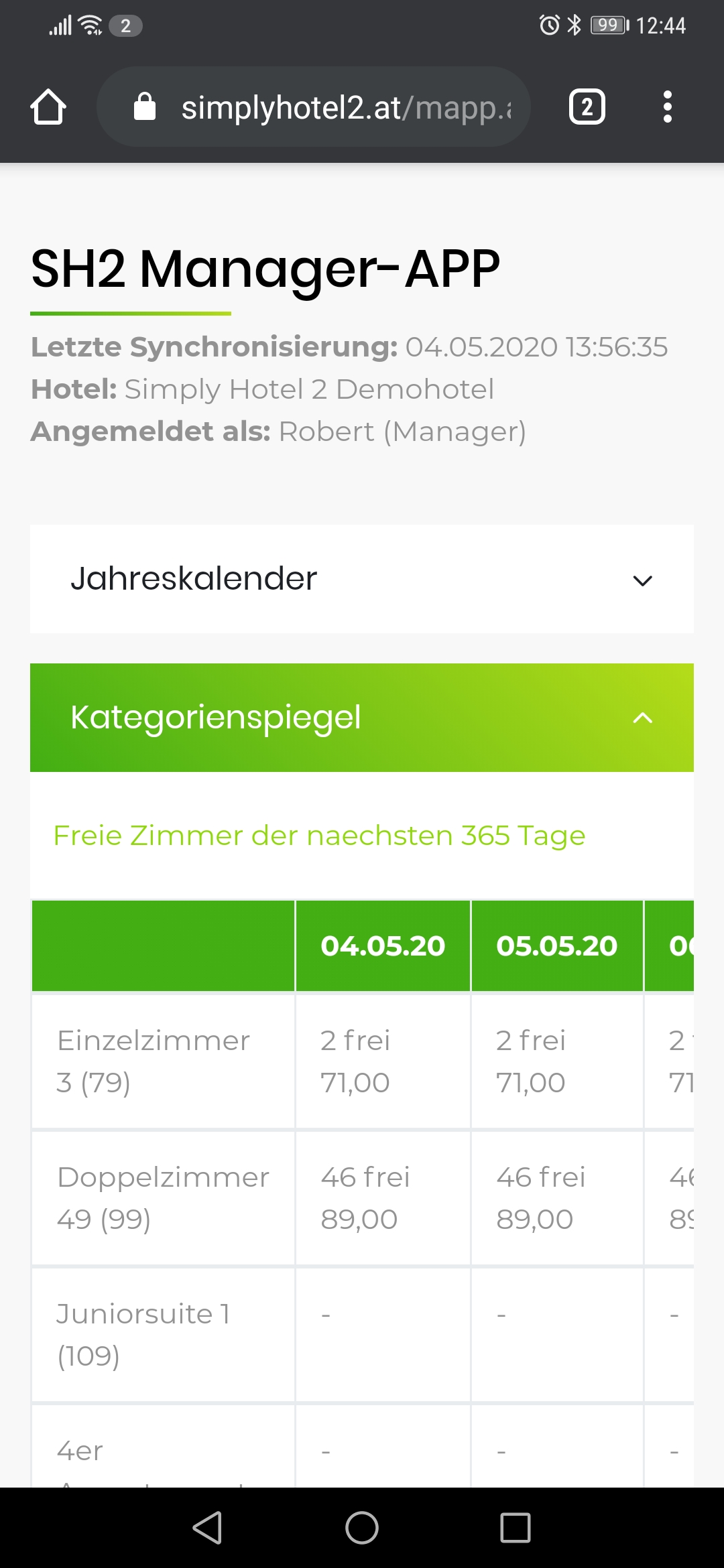
Task: Open recent apps overview
Action: click(x=516, y=1528)
